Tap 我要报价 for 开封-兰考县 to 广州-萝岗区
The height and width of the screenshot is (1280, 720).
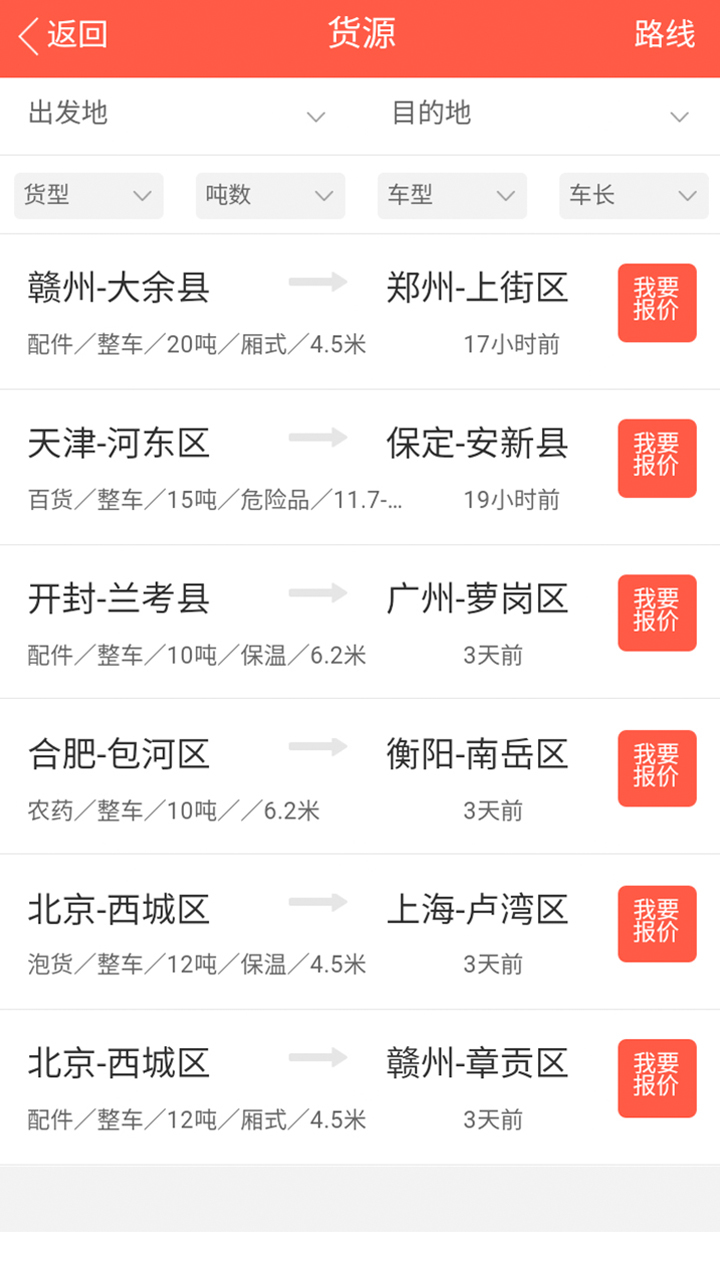pos(657,613)
